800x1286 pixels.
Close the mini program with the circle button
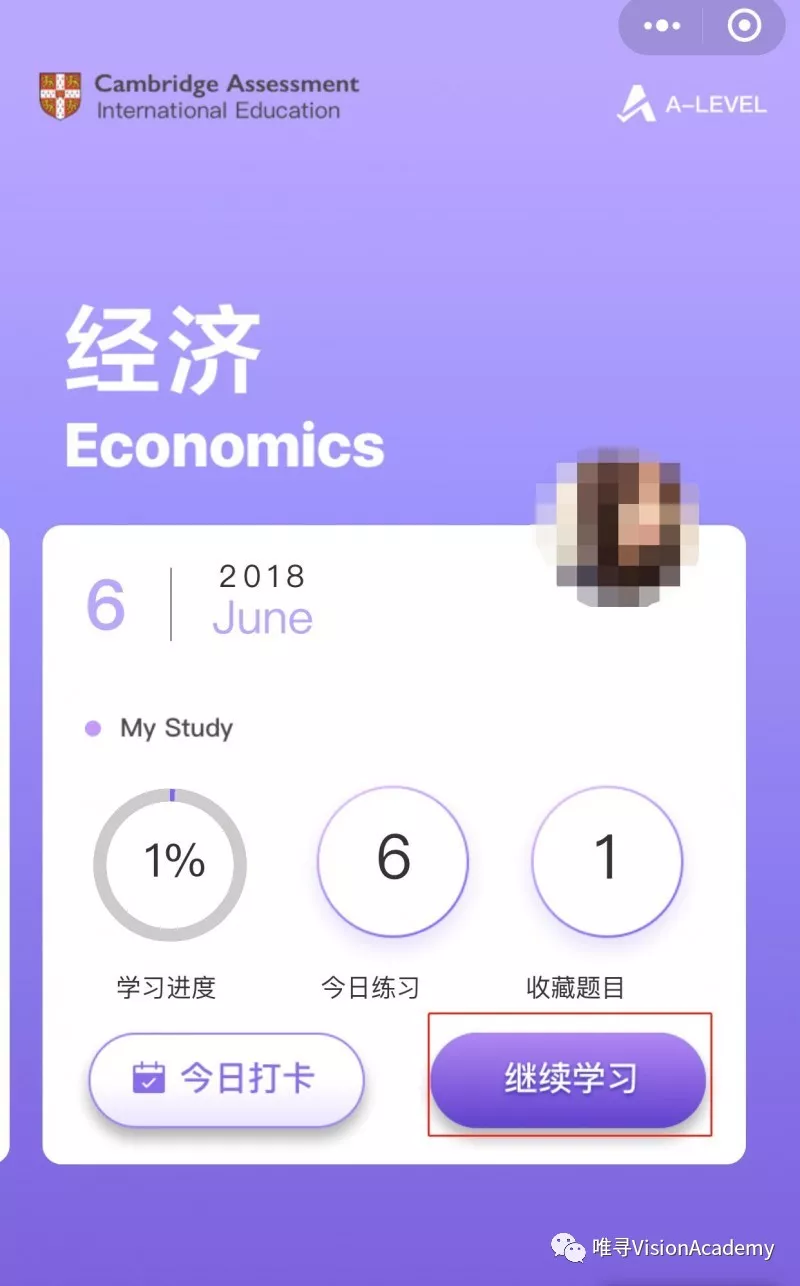click(x=744, y=26)
